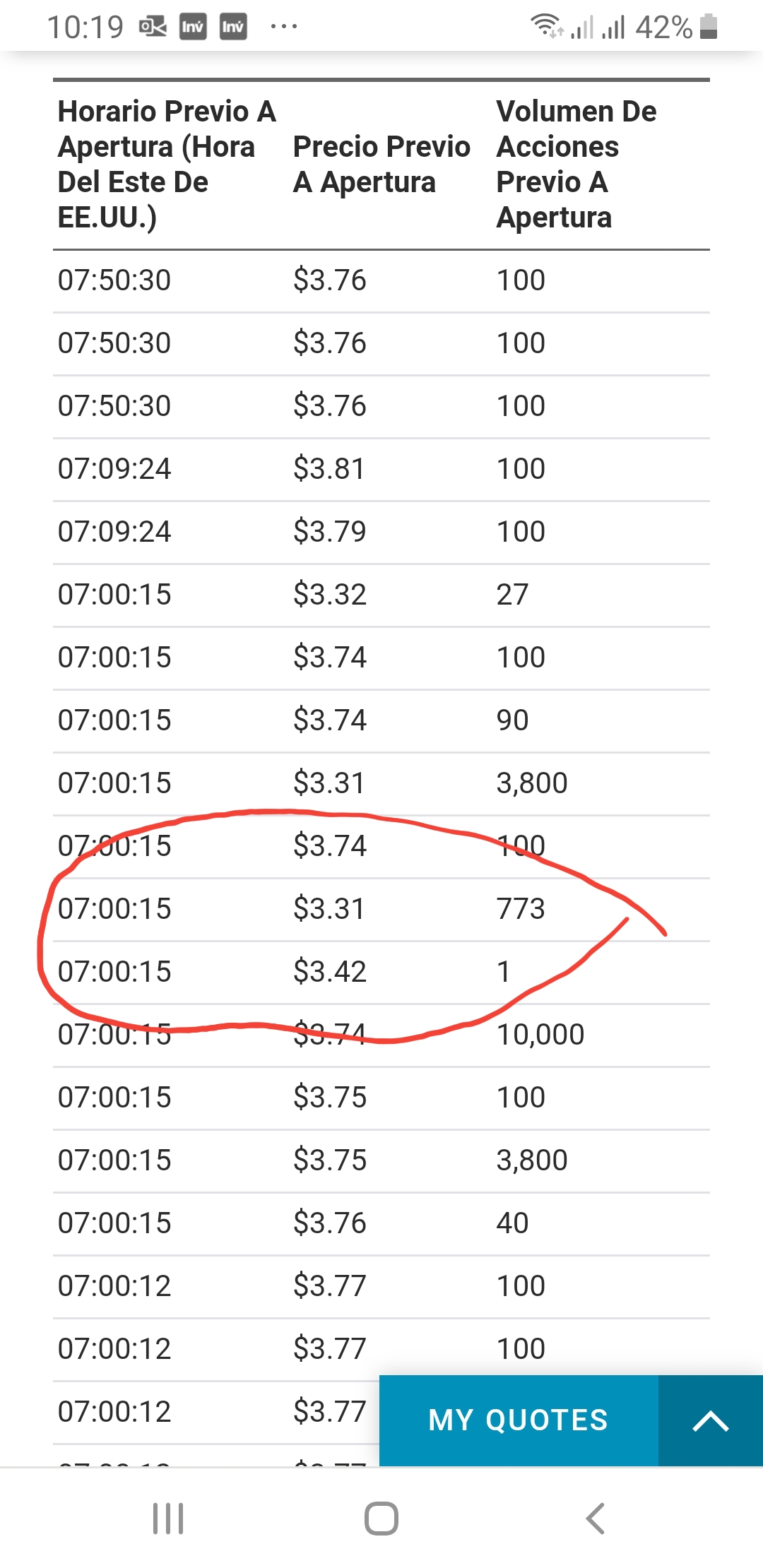Go back with the system back button
The height and width of the screenshot is (1568, 763).
point(596,1518)
